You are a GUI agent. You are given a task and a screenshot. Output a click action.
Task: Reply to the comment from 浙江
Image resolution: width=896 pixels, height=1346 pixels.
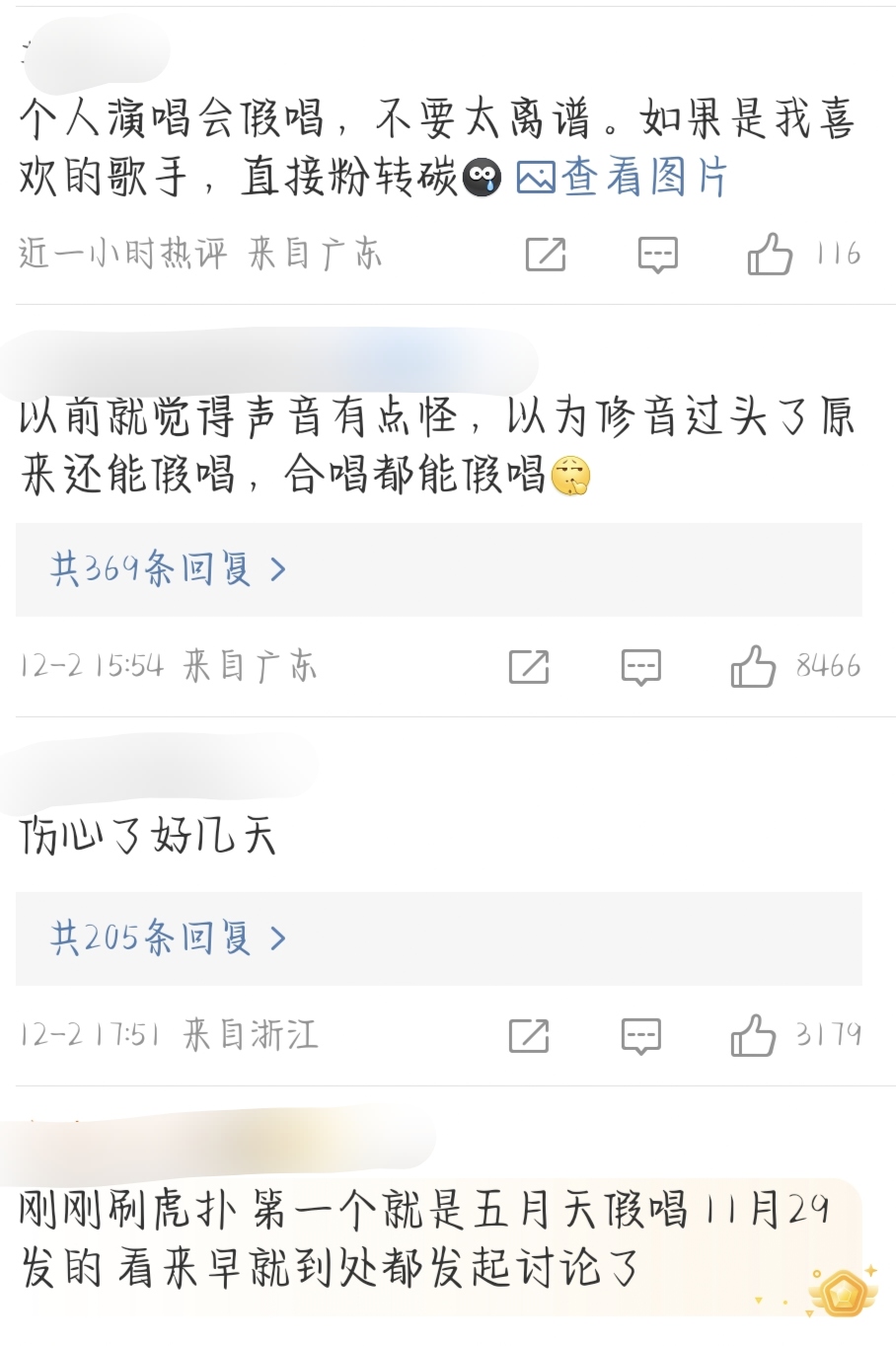[640, 1035]
